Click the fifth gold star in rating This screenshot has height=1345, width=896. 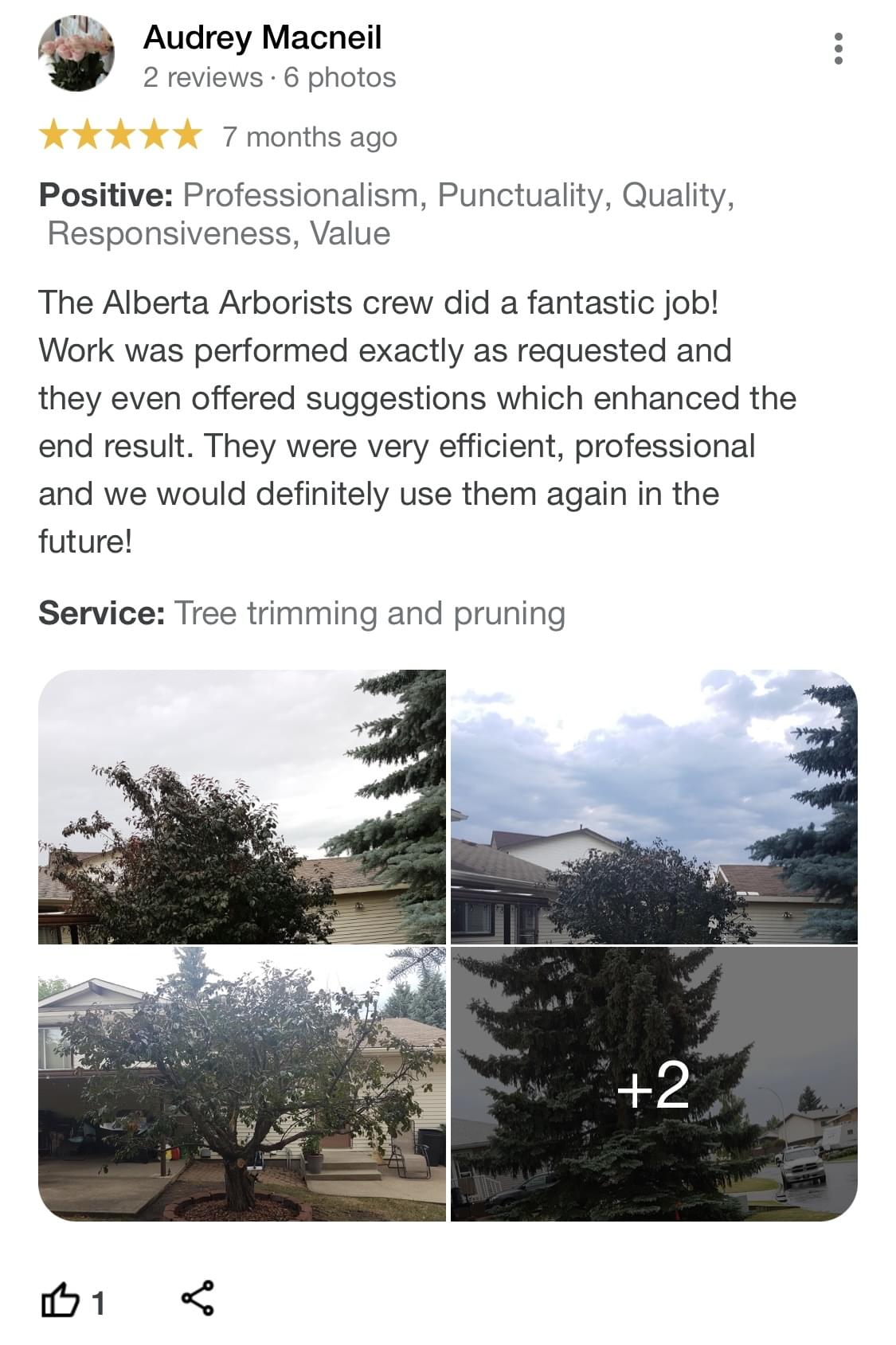pyautogui.click(x=189, y=135)
